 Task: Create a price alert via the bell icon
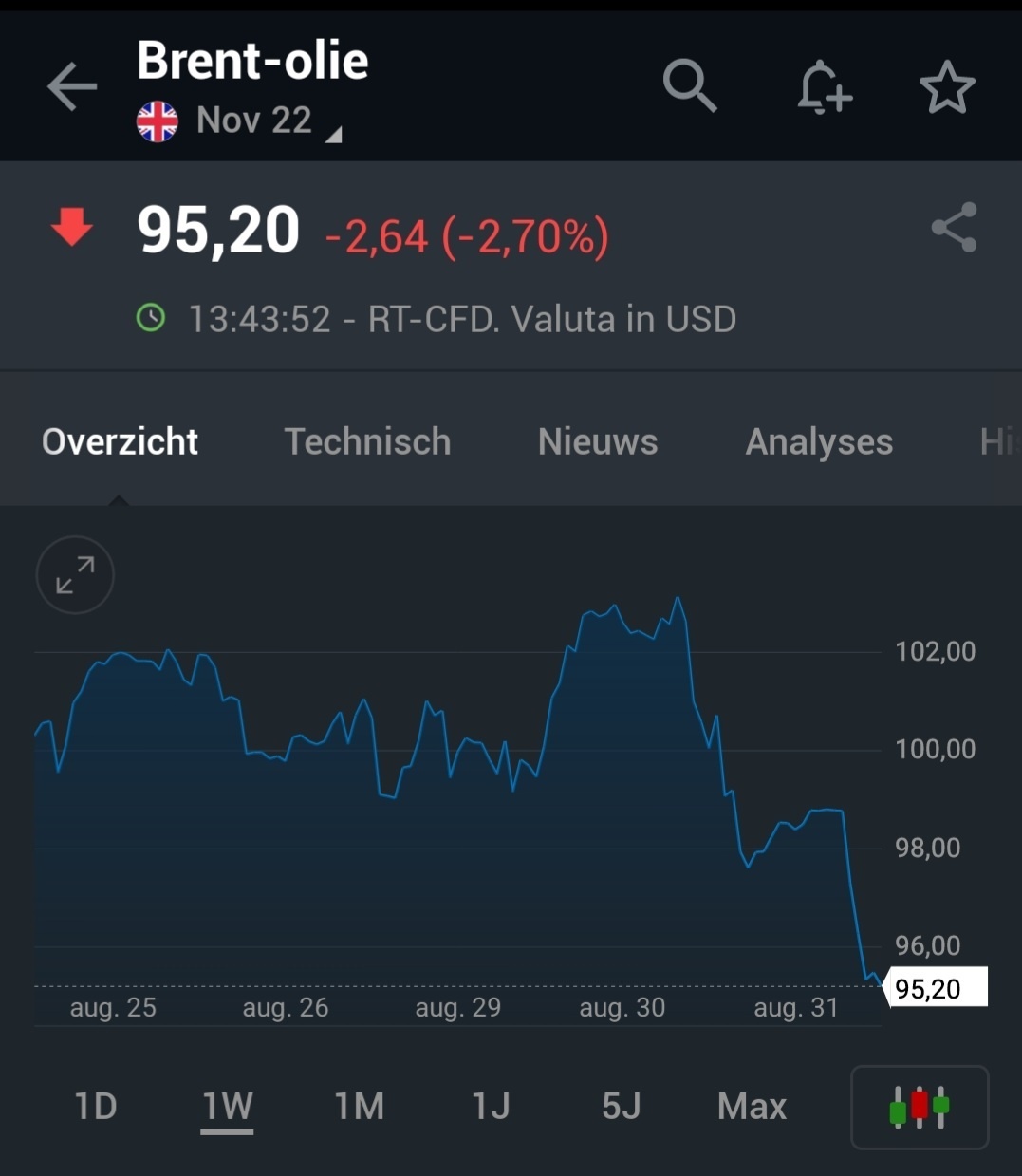pyautogui.click(x=823, y=85)
